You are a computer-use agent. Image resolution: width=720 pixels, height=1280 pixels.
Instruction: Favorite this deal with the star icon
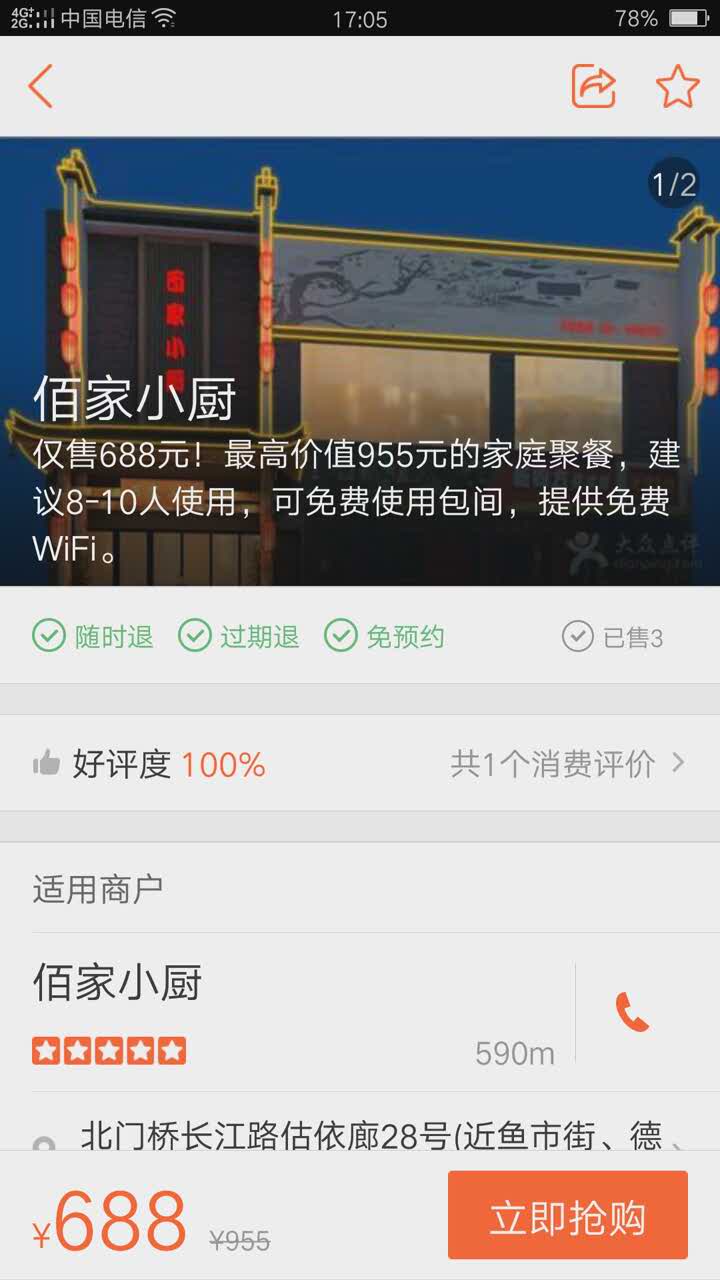click(677, 87)
